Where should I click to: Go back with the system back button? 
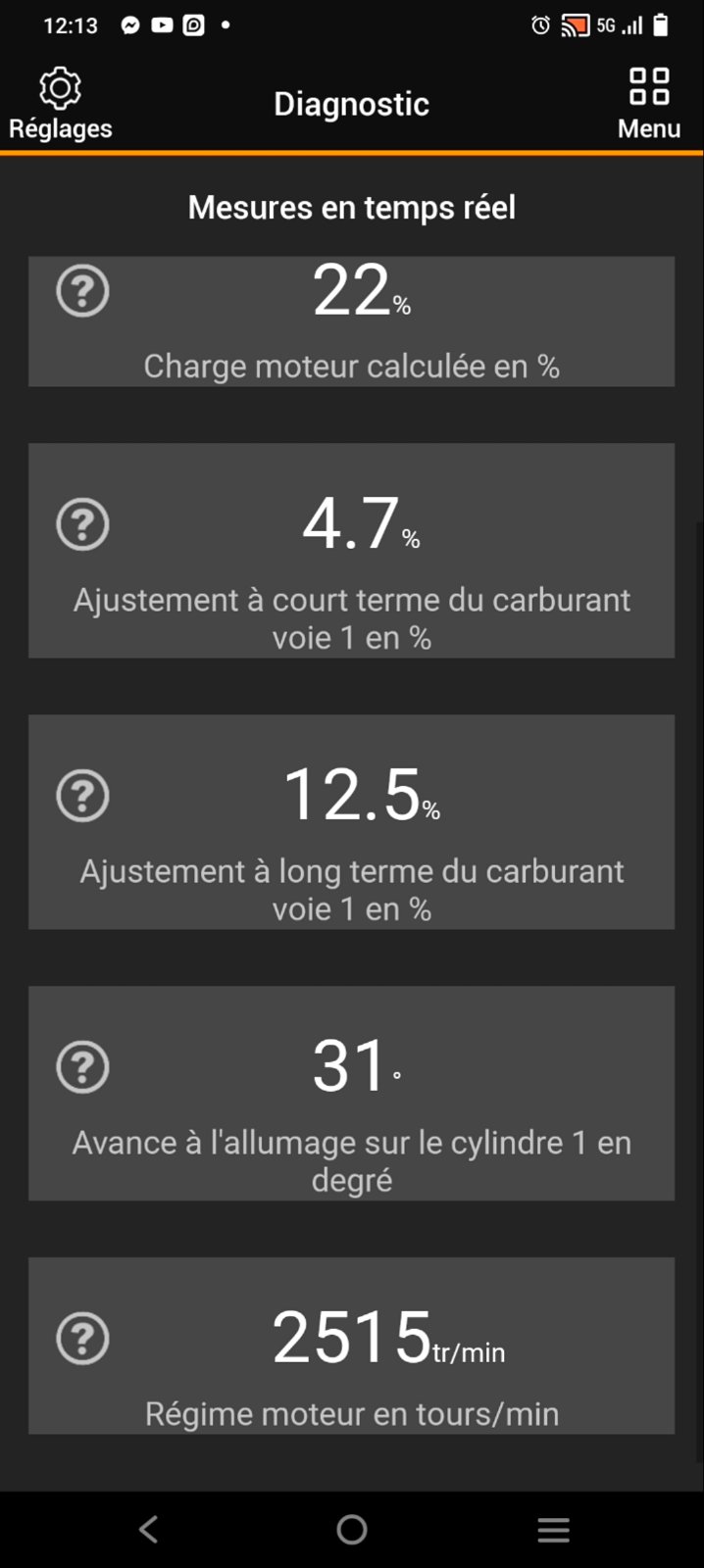tap(149, 1530)
